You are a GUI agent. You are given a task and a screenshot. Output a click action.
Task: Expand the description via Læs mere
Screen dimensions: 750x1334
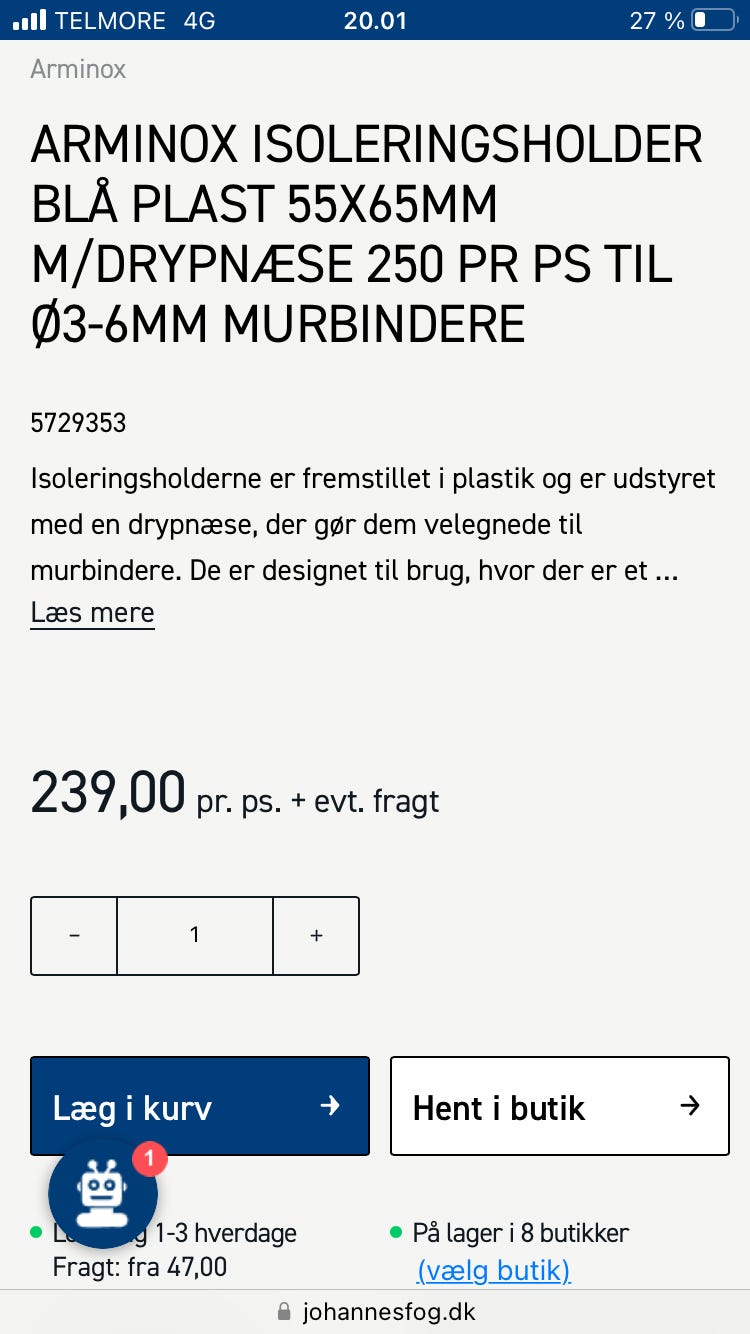point(92,612)
